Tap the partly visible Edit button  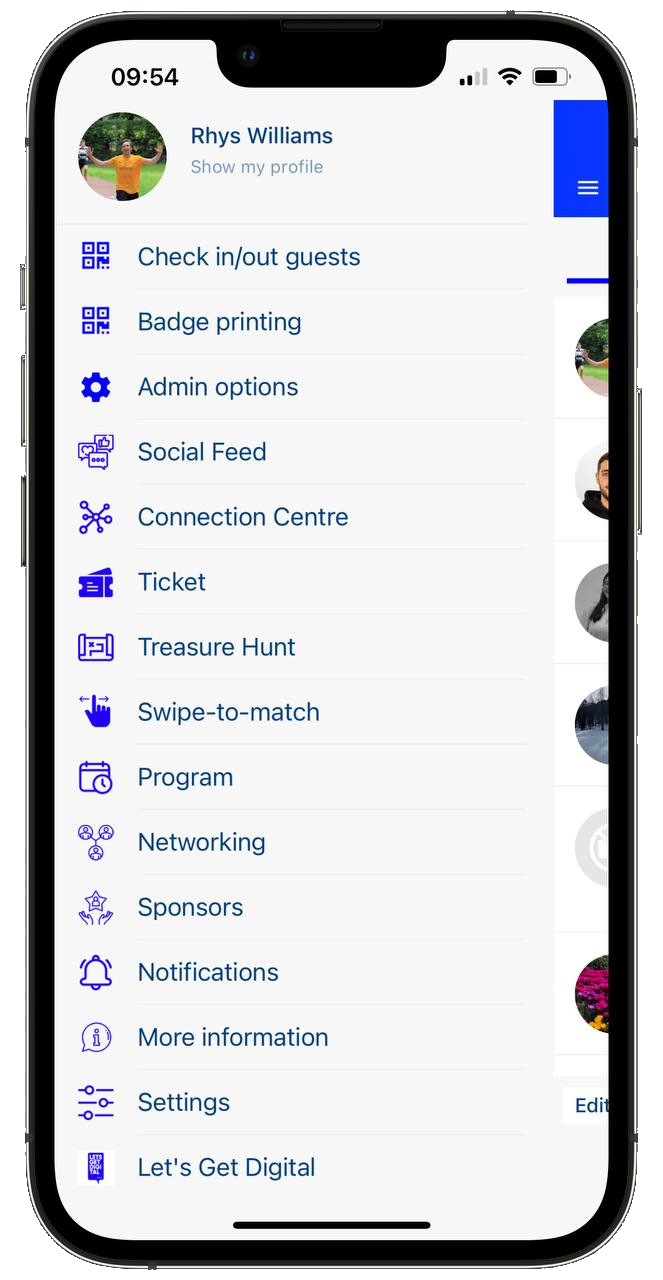[x=586, y=1105]
